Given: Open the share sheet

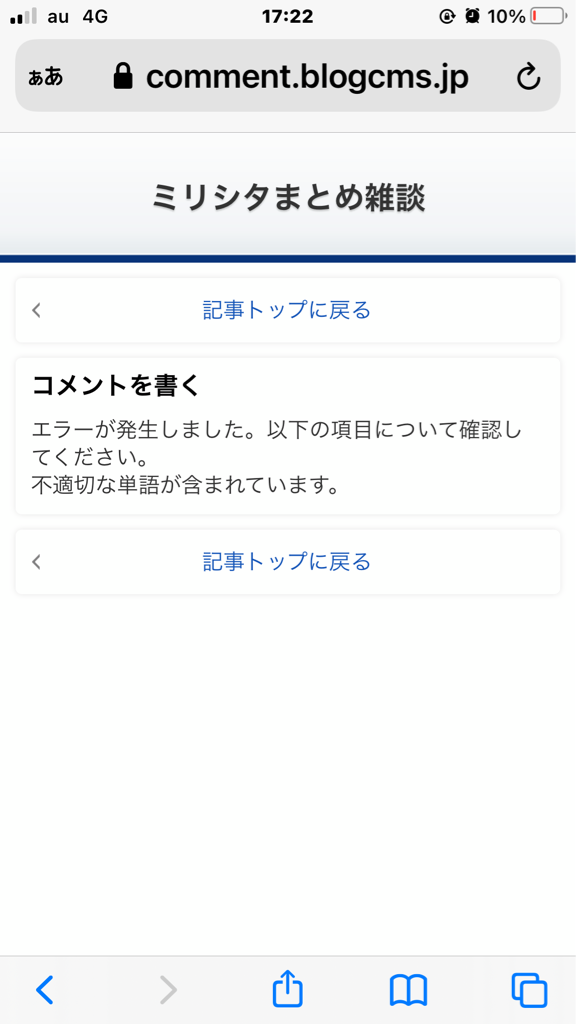Looking at the screenshot, I should pos(287,988).
